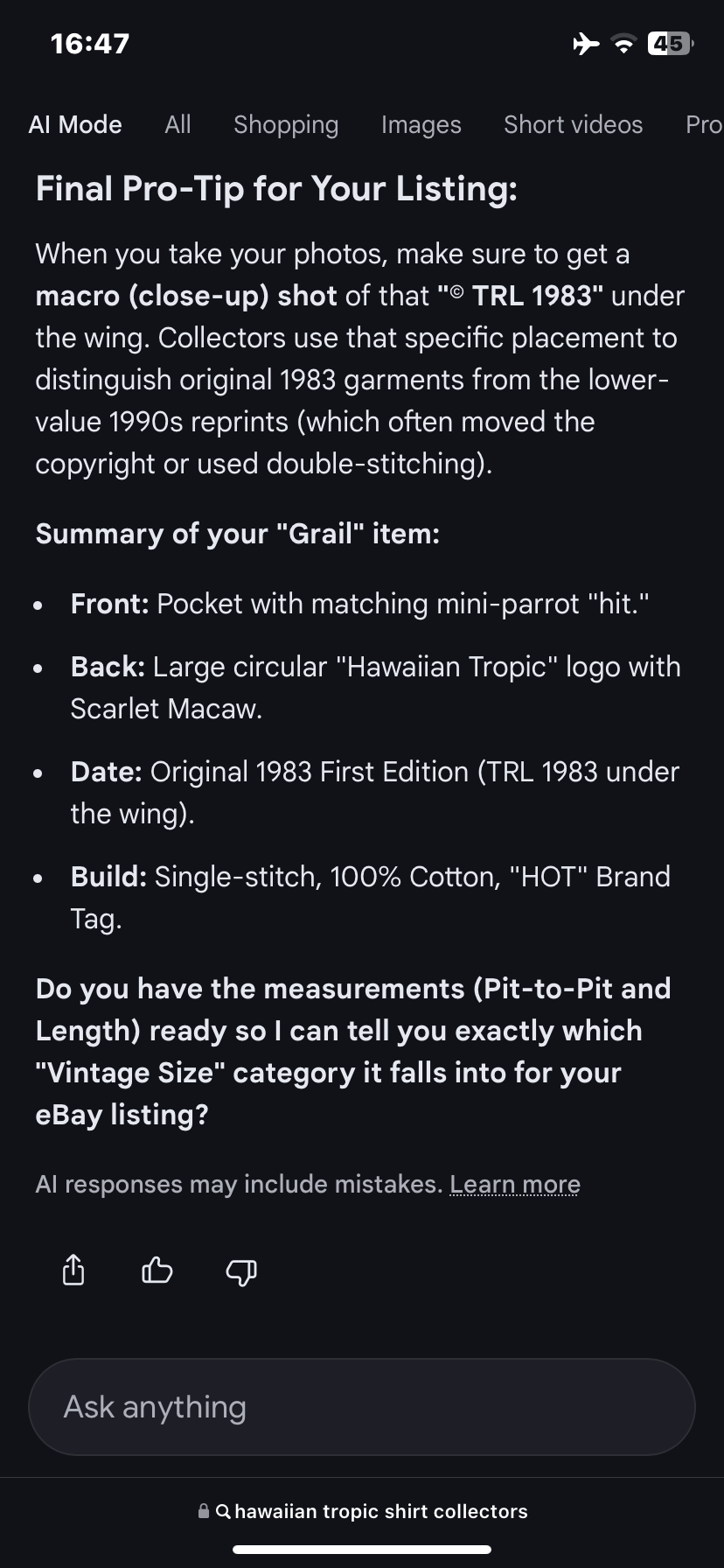This screenshot has height=1568, width=724.
Task: Give the response a thumbs down
Action: point(241,1271)
